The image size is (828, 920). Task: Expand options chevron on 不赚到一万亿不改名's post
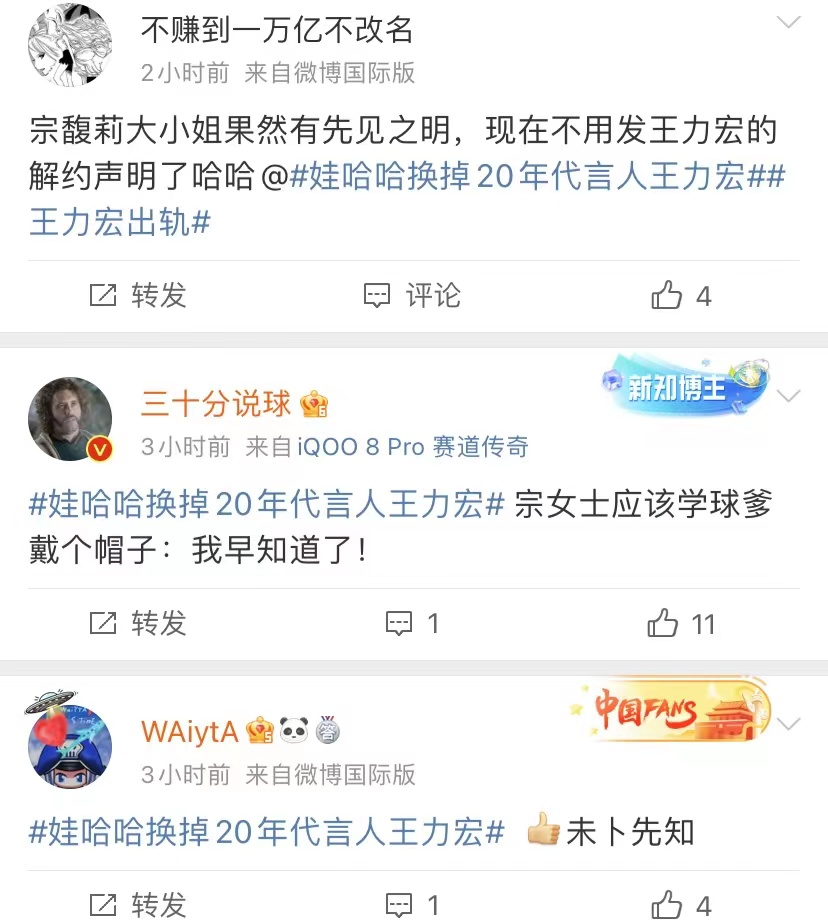(789, 22)
